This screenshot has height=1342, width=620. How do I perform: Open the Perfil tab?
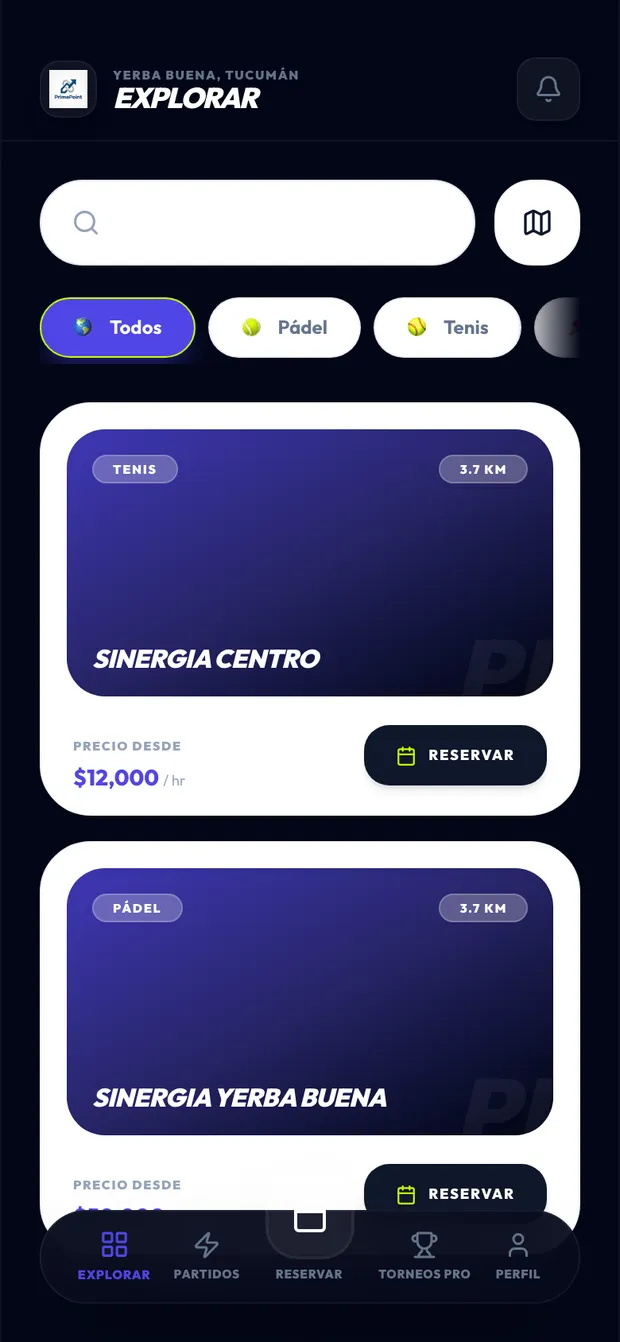[x=517, y=1256]
